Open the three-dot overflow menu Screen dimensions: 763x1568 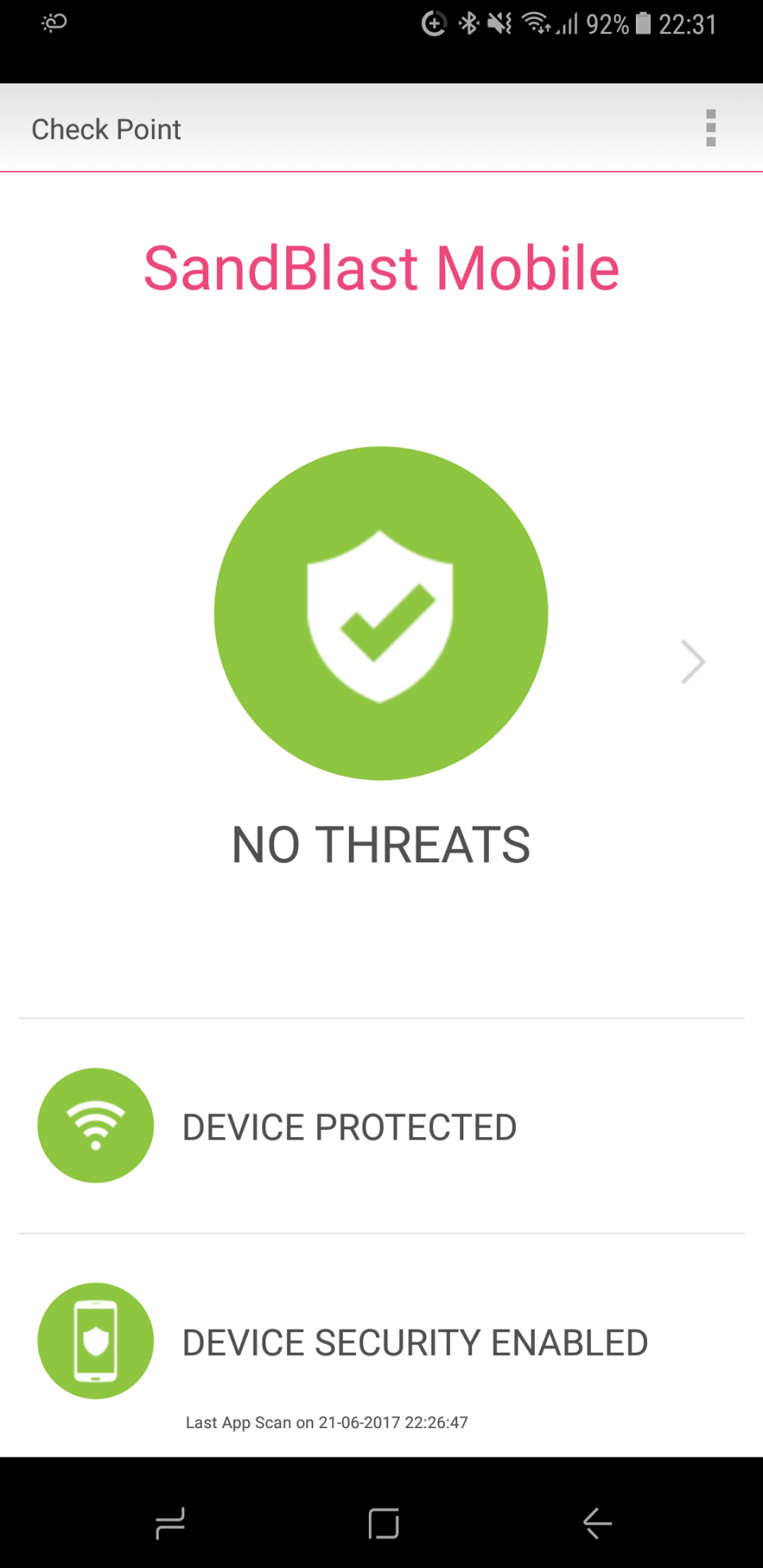pos(711,128)
